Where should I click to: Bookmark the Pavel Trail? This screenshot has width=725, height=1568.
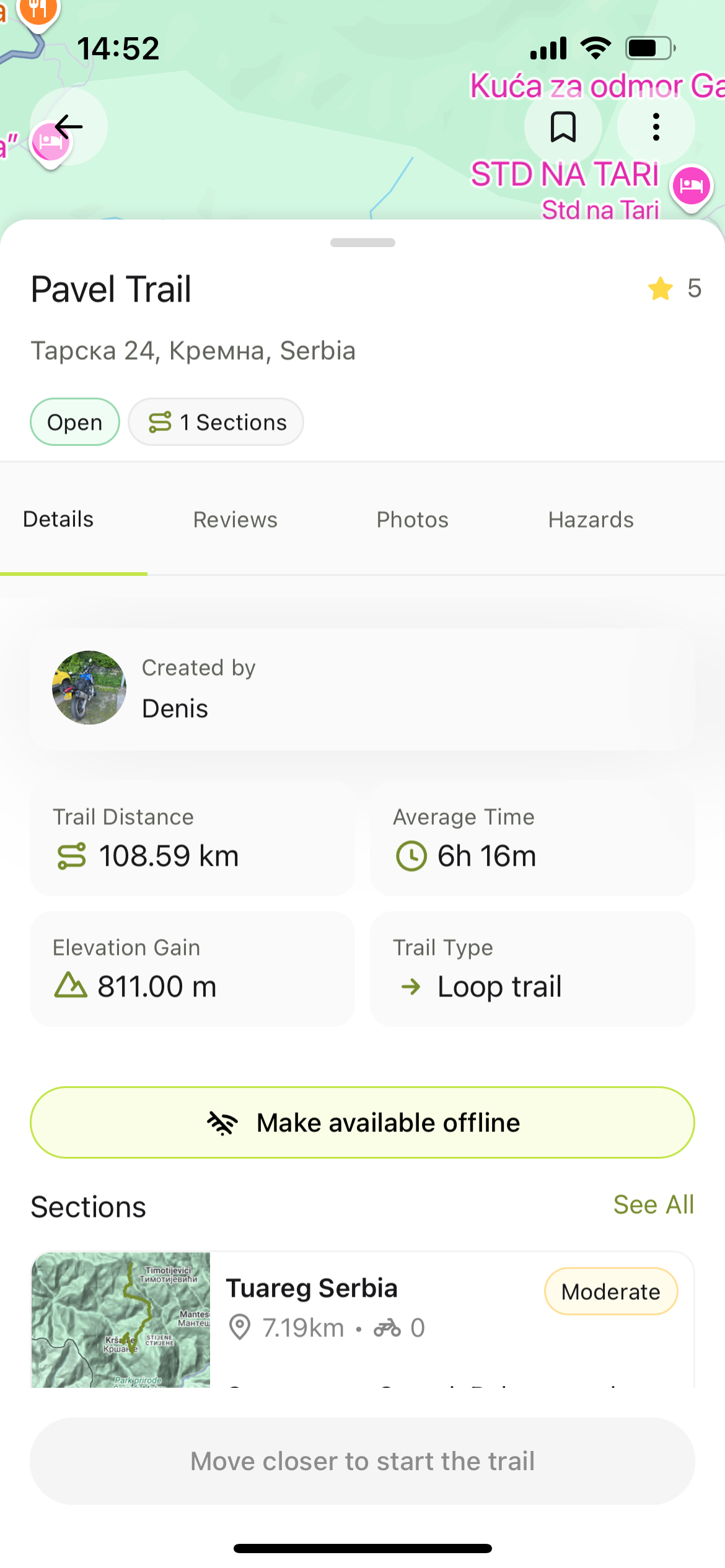[x=563, y=126]
